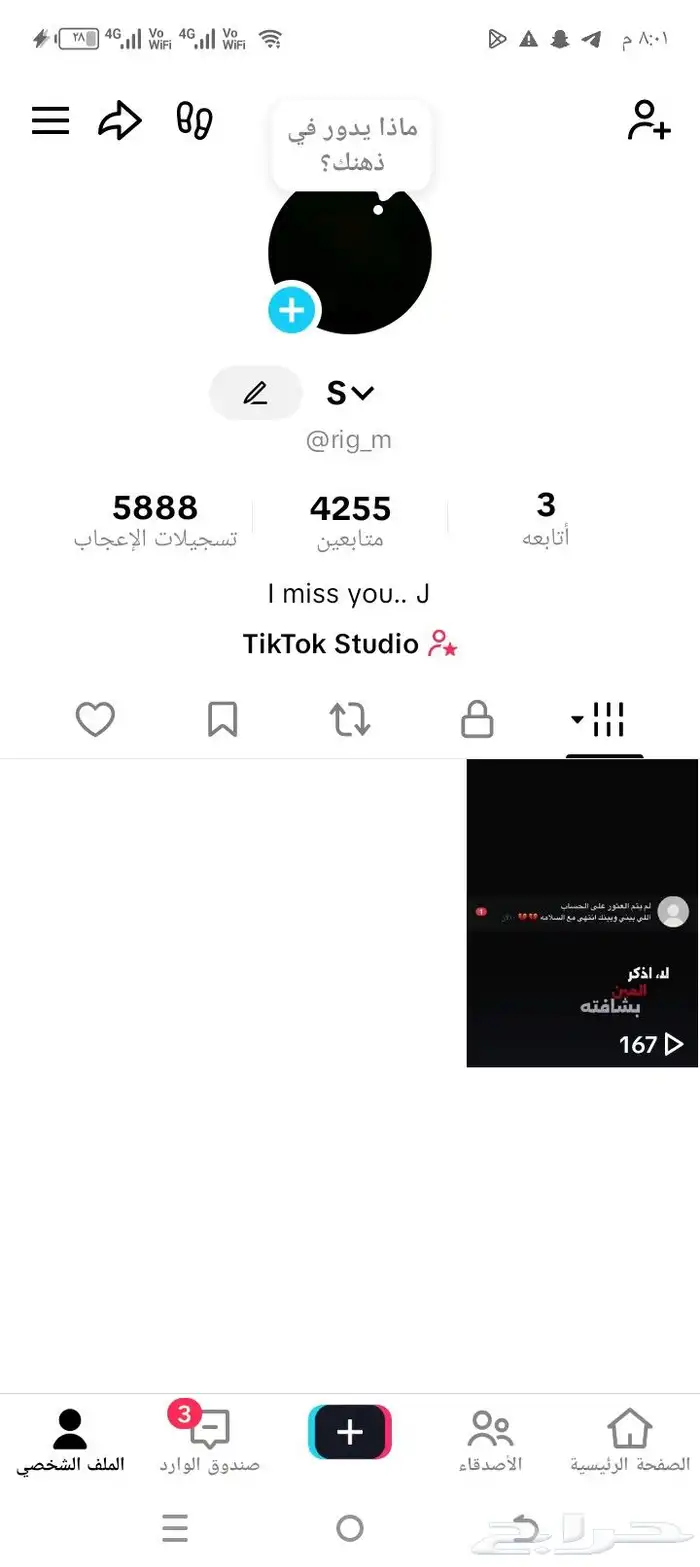Open the 5888 likes count
Image resolution: width=700 pixels, height=1567 pixels.
point(155,521)
